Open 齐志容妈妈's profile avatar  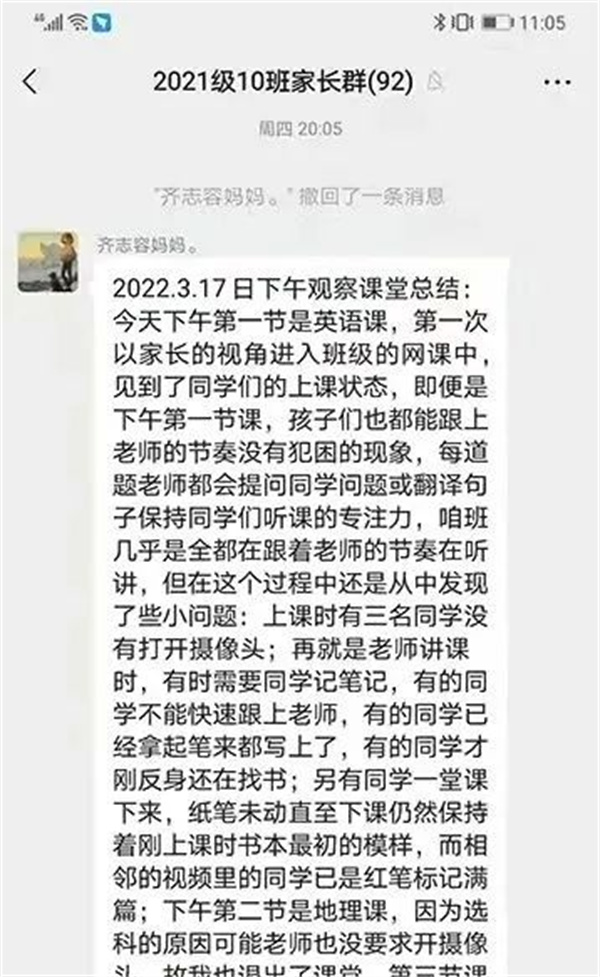pyautogui.click(x=47, y=262)
